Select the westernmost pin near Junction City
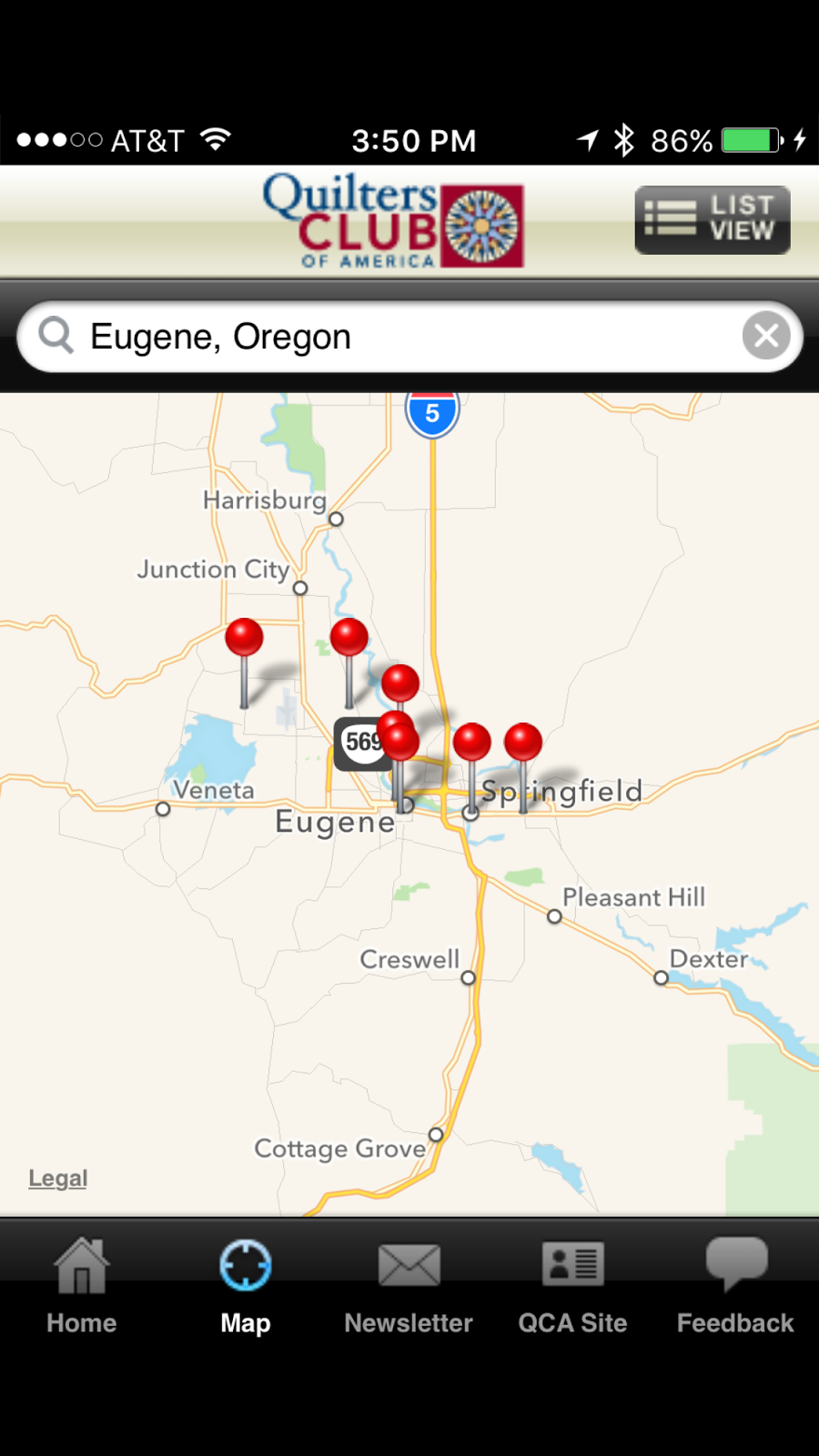The width and height of the screenshot is (819, 1456). (243, 635)
